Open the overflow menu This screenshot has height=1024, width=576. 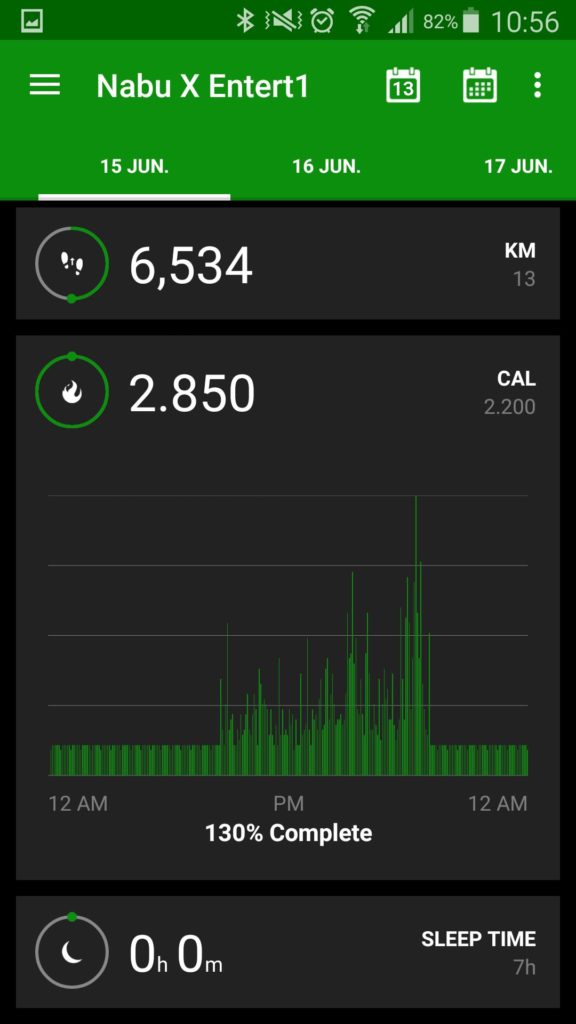click(x=537, y=85)
